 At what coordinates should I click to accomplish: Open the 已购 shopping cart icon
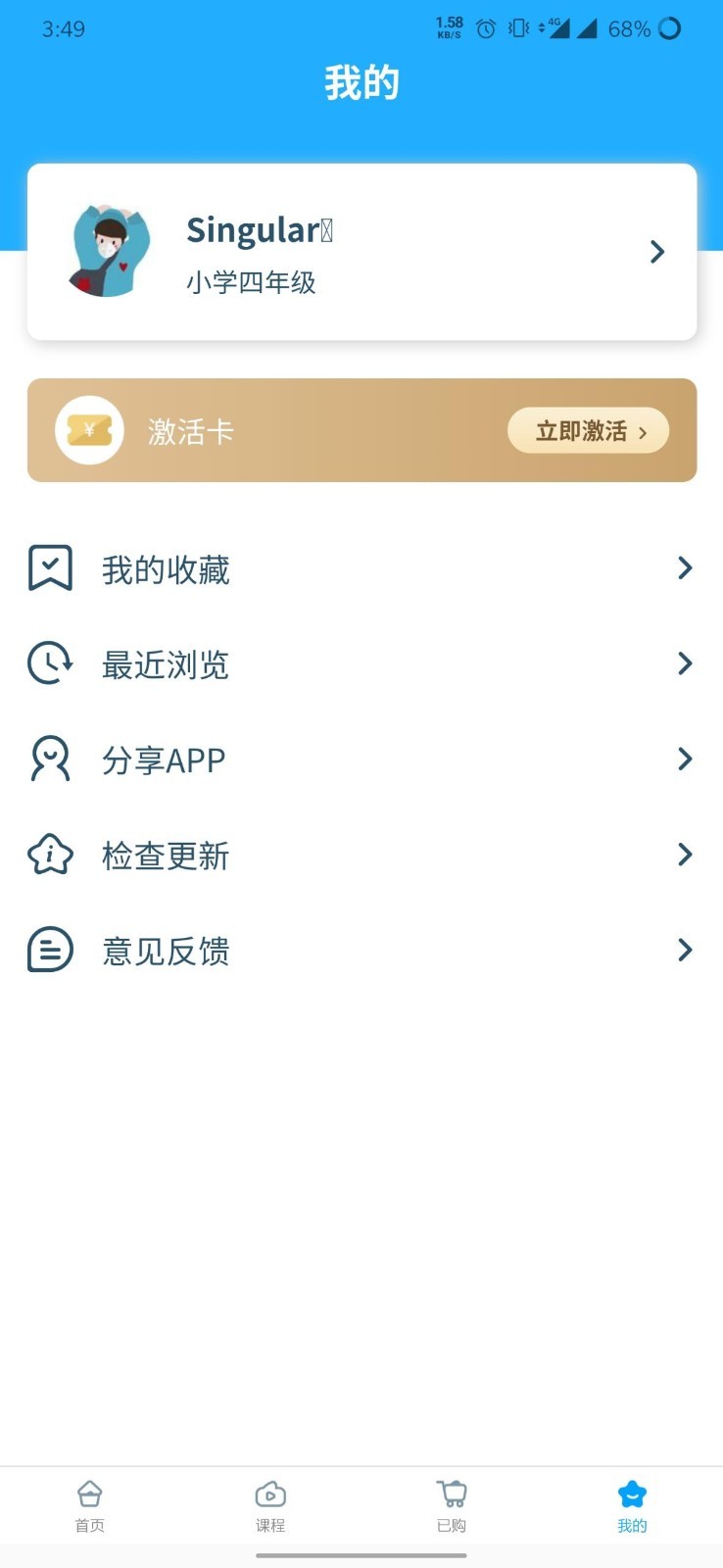pos(452,1494)
